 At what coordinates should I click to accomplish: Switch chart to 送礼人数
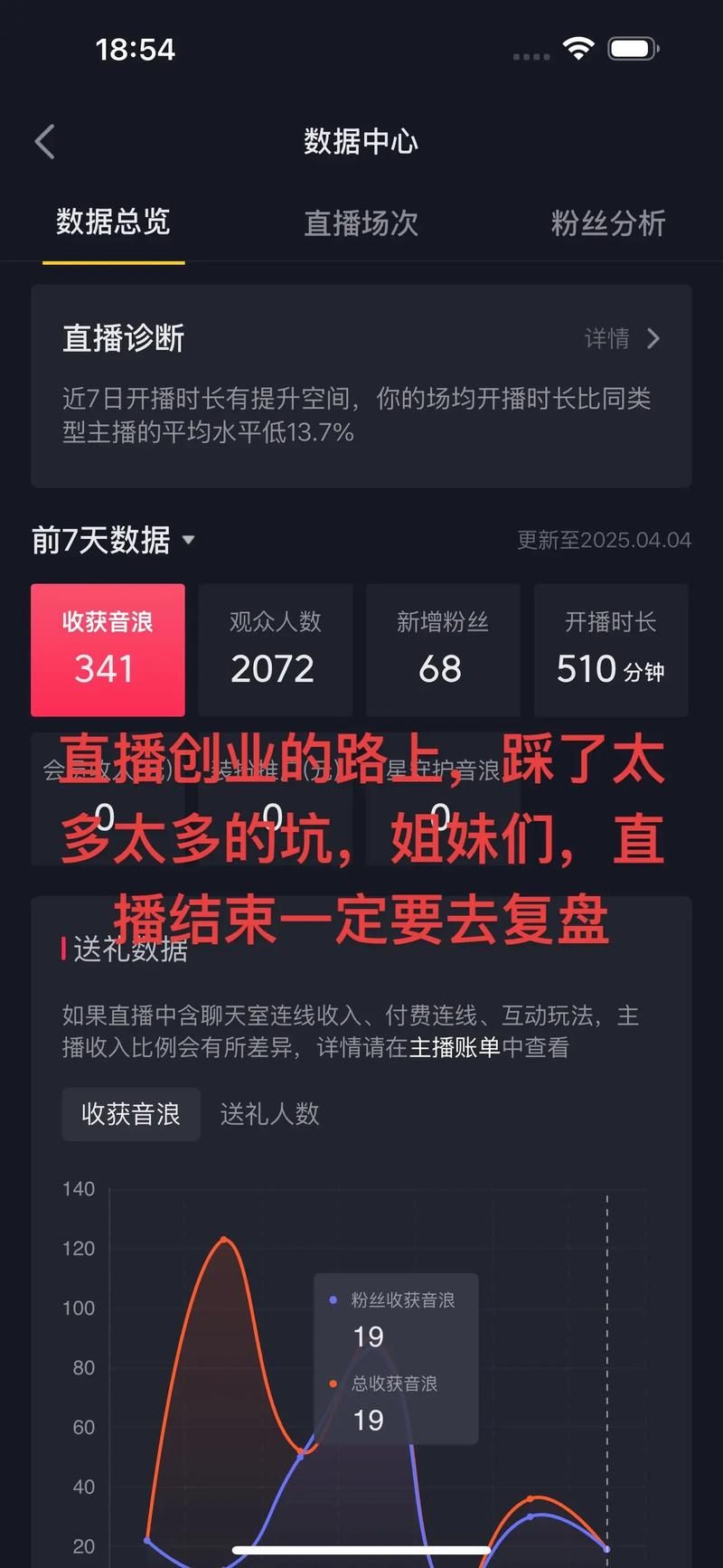269,1114
